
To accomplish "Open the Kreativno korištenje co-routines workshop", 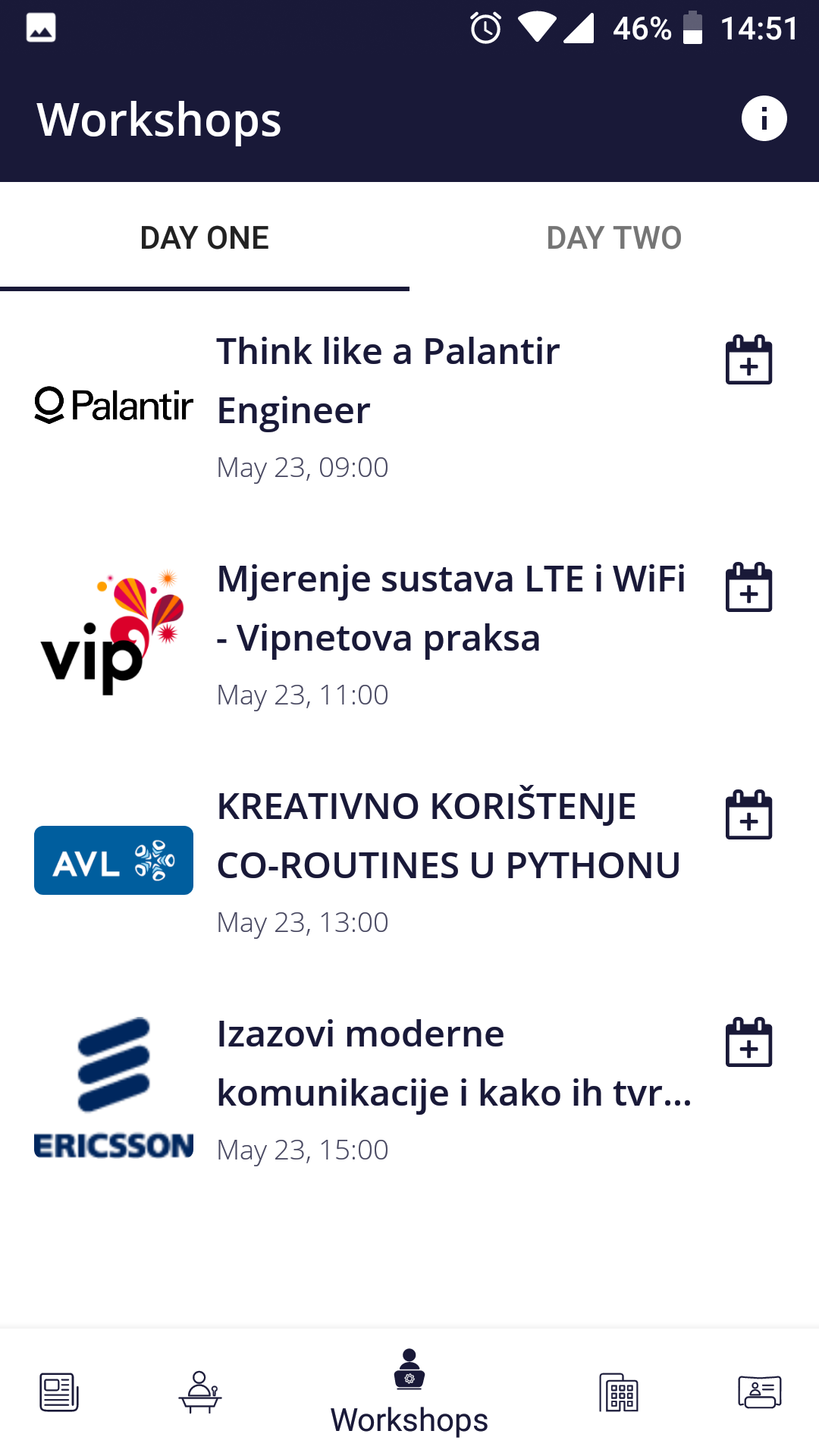I will tap(448, 835).
